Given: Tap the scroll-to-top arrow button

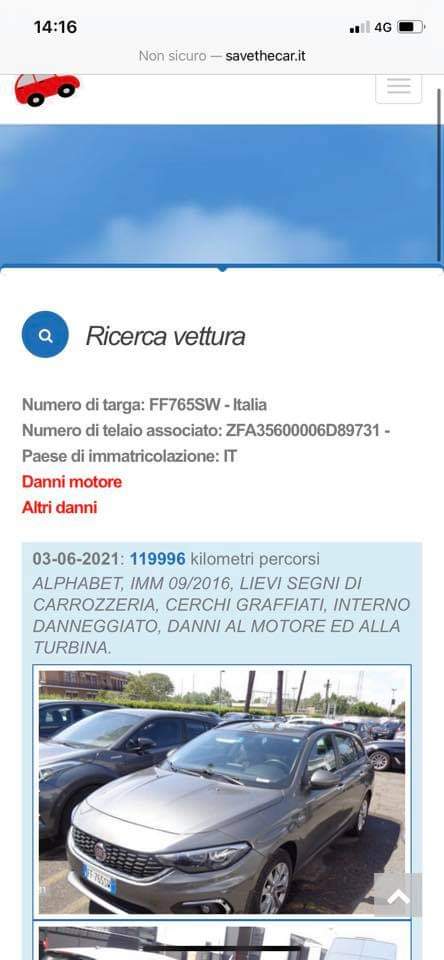Looking at the screenshot, I should tap(398, 894).
